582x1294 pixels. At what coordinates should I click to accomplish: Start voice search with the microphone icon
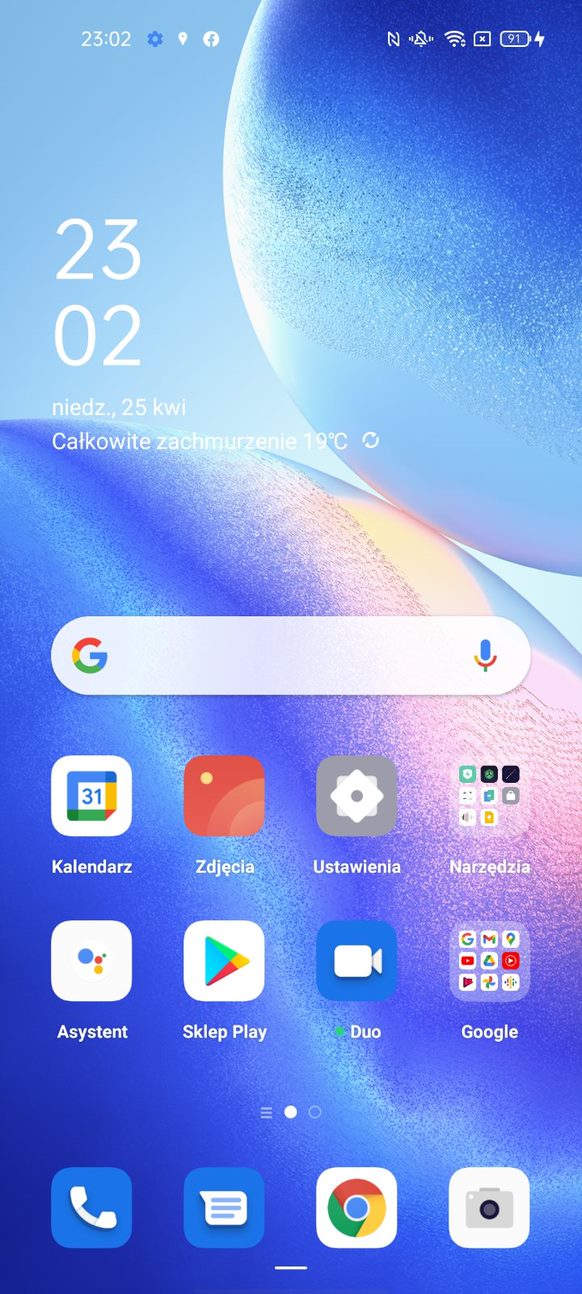point(485,656)
